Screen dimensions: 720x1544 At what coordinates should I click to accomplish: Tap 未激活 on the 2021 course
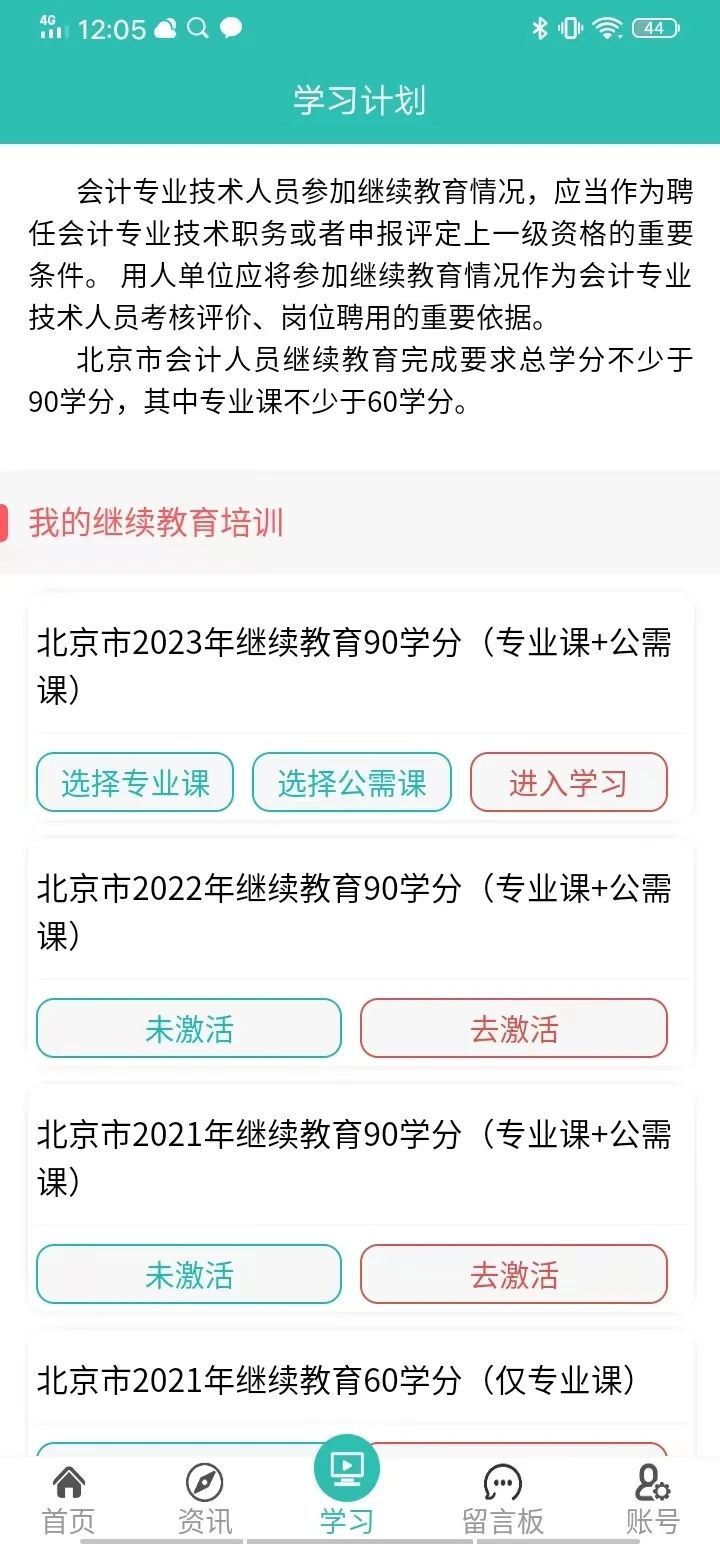point(188,1274)
